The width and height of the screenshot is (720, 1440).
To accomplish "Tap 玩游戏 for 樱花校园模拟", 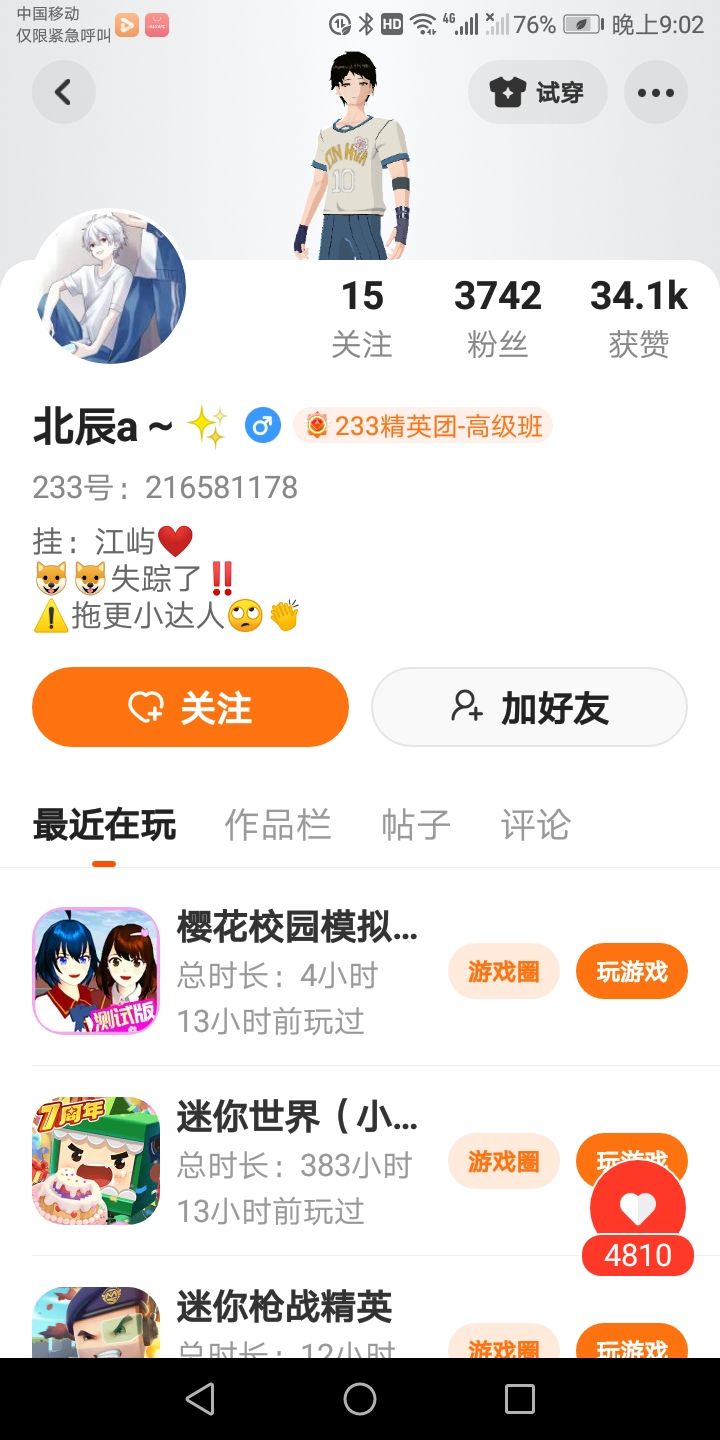I will coord(632,971).
